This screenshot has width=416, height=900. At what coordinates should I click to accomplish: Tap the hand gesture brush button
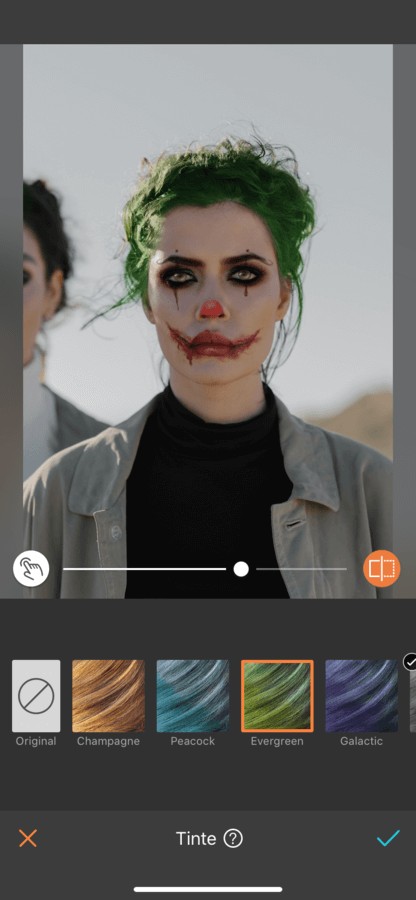31,568
